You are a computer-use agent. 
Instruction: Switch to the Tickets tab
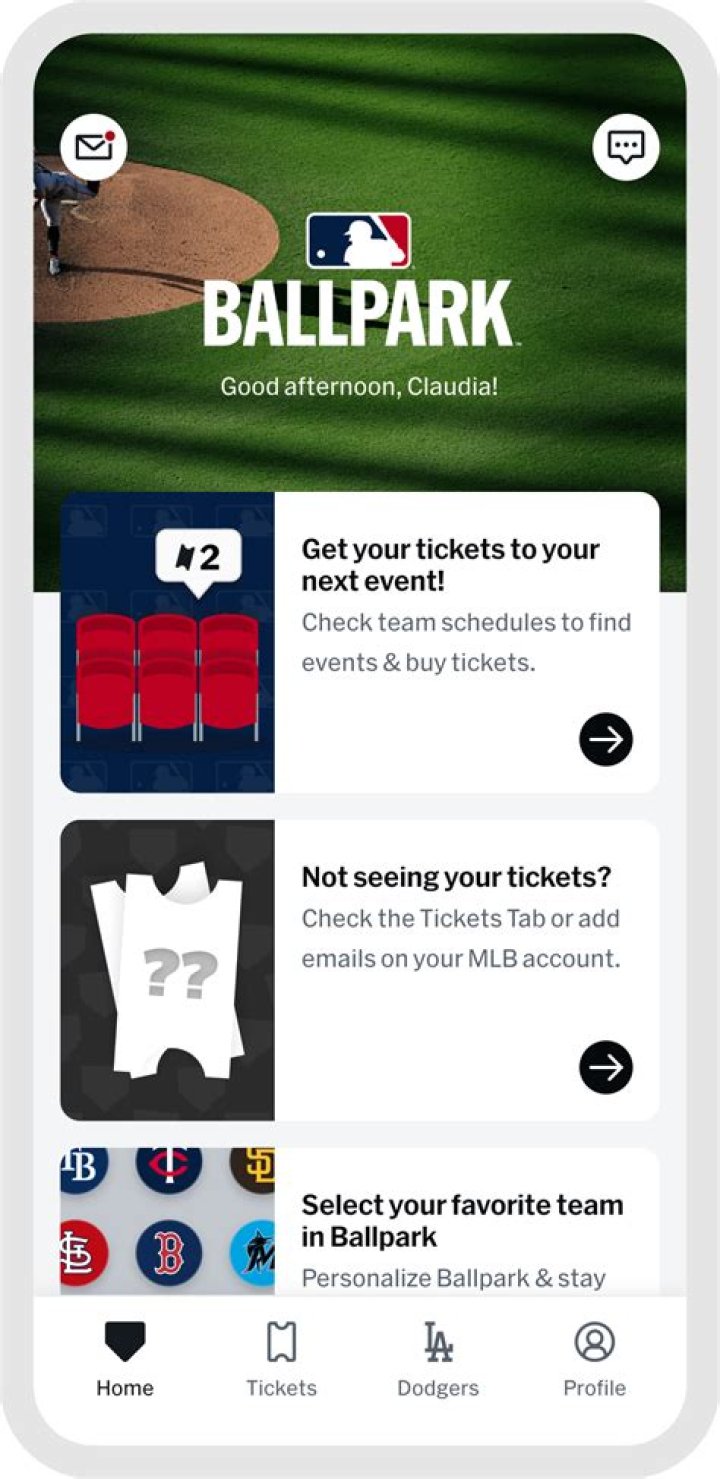[x=282, y=1358]
